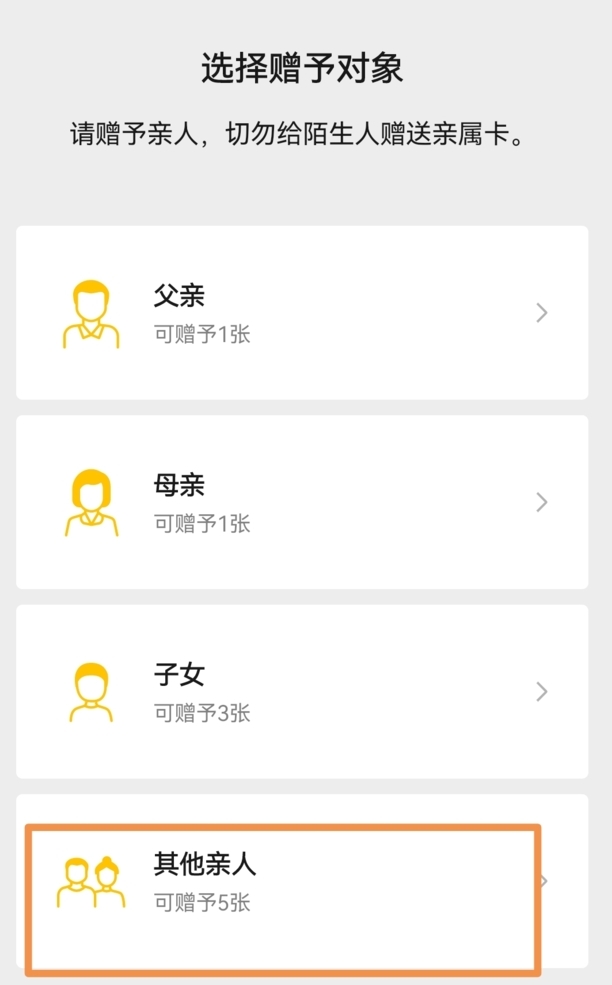Select 父亲 as the gift recipient
The width and height of the screenshot is (612, 985).
point(301,313)
